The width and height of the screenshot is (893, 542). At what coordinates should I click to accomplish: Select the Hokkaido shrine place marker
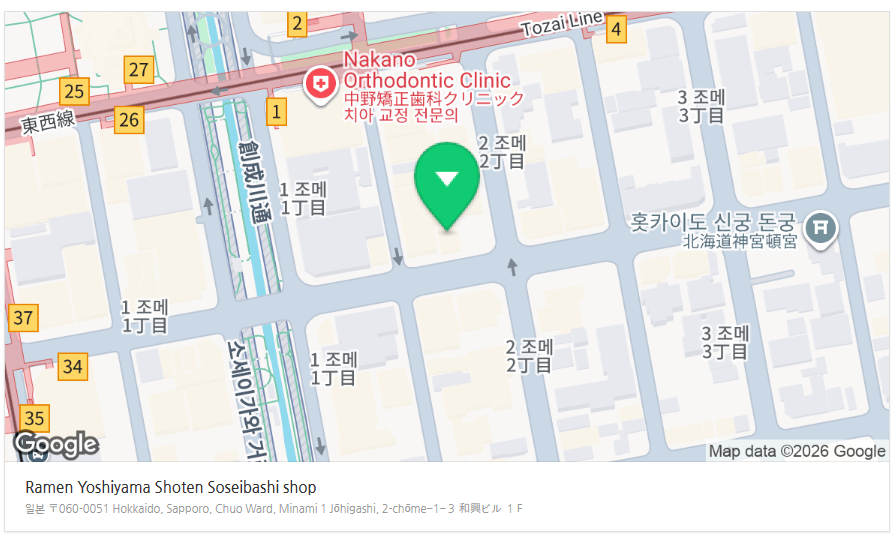click(x=820, y=229)
